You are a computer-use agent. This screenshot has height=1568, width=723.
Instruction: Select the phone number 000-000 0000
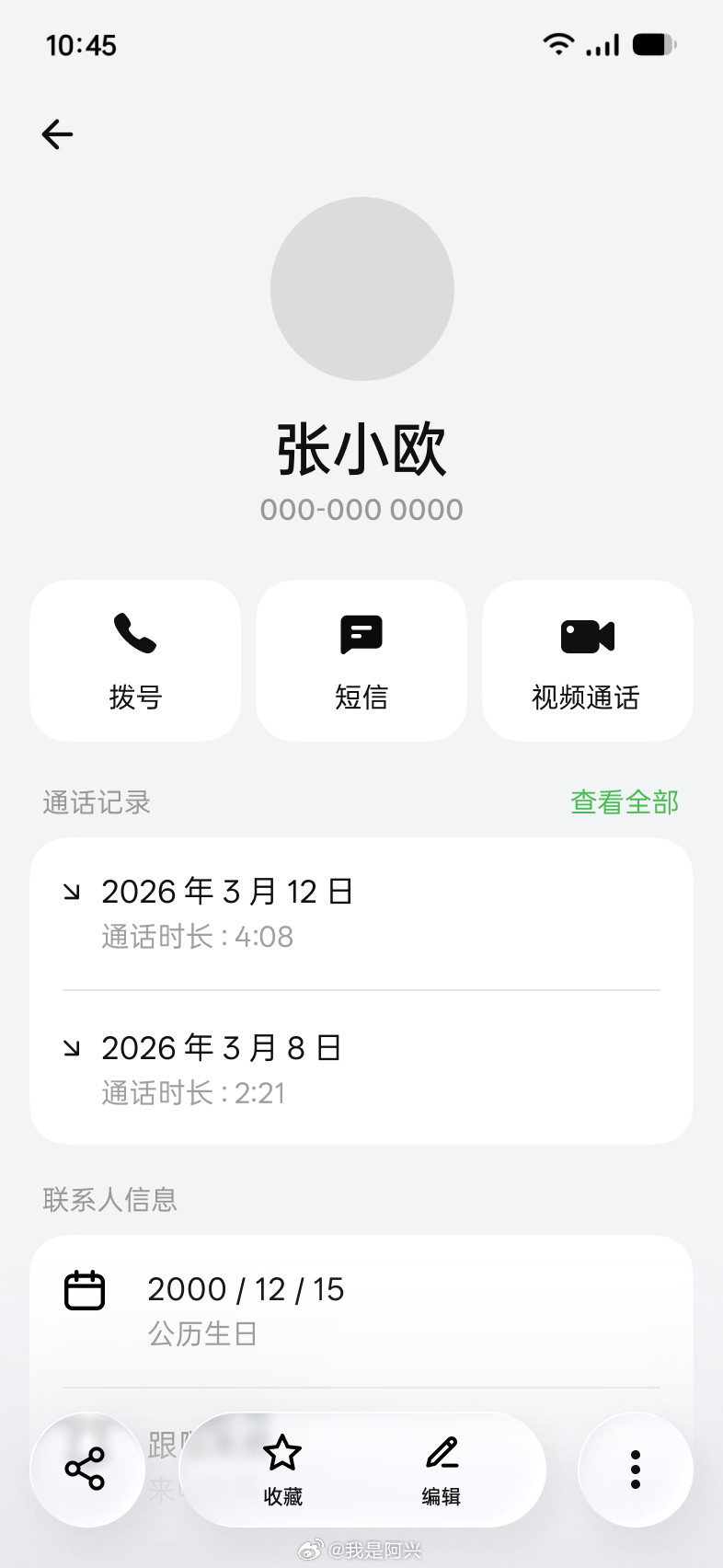coord(361,509)
